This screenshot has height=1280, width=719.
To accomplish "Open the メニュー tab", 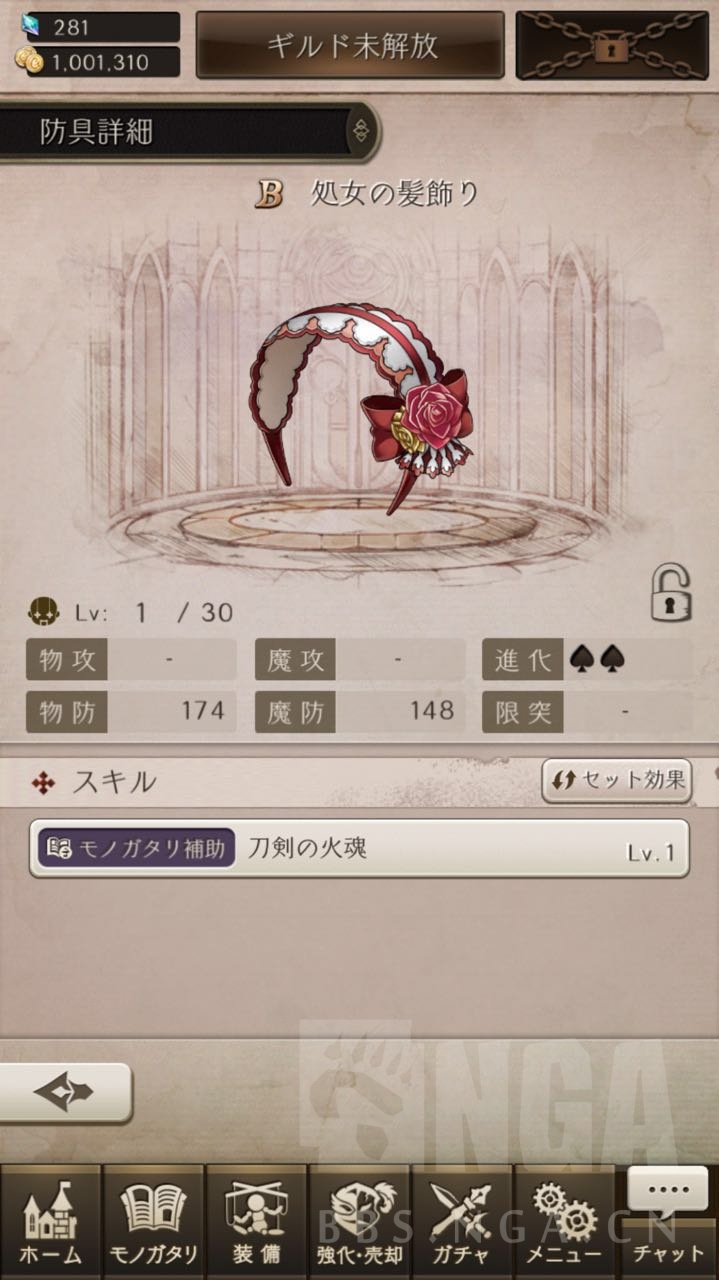I will pos(565,1222).
